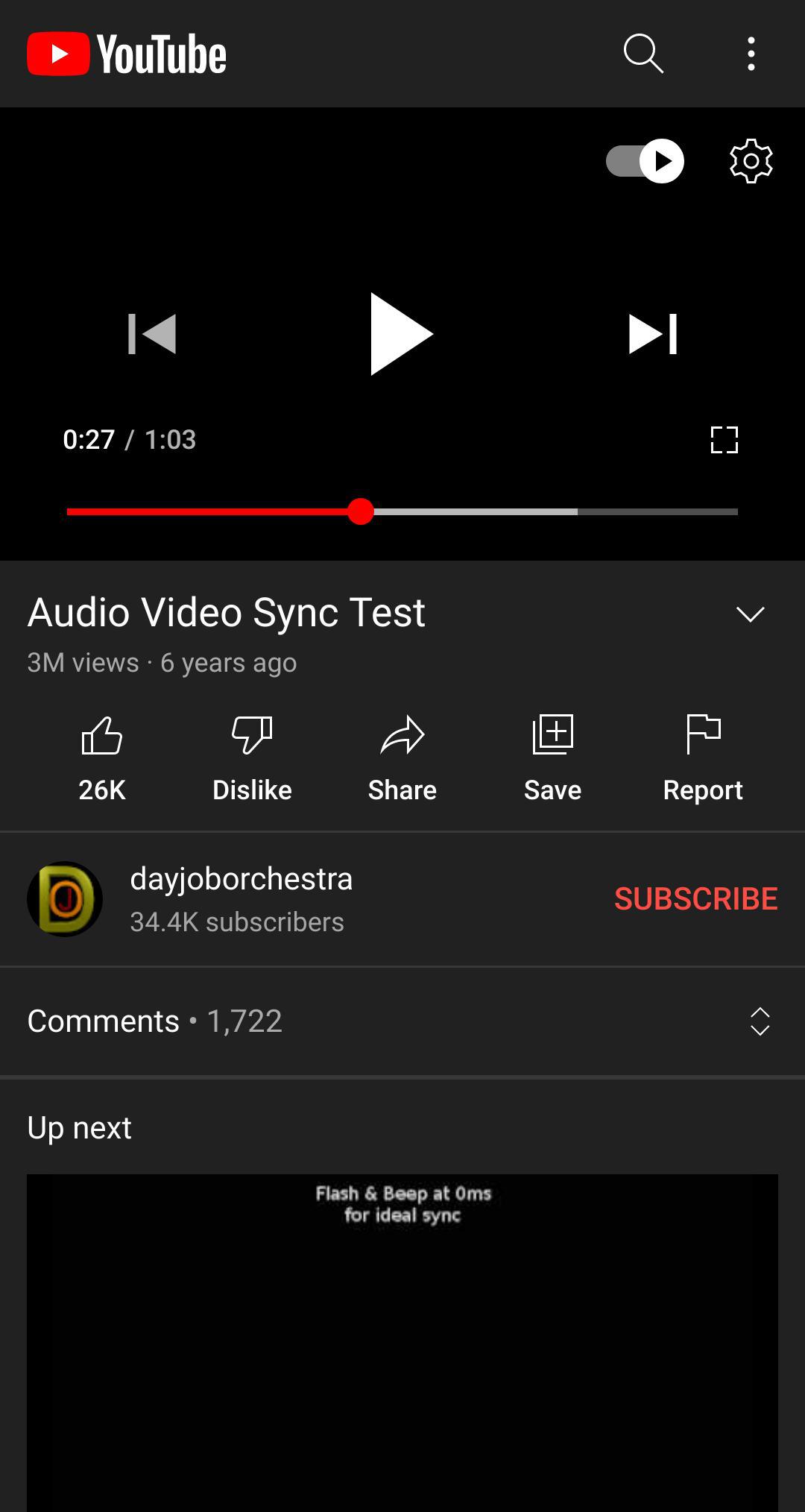Open the Up next Flash & Beep video

[x=402, y=1343]
